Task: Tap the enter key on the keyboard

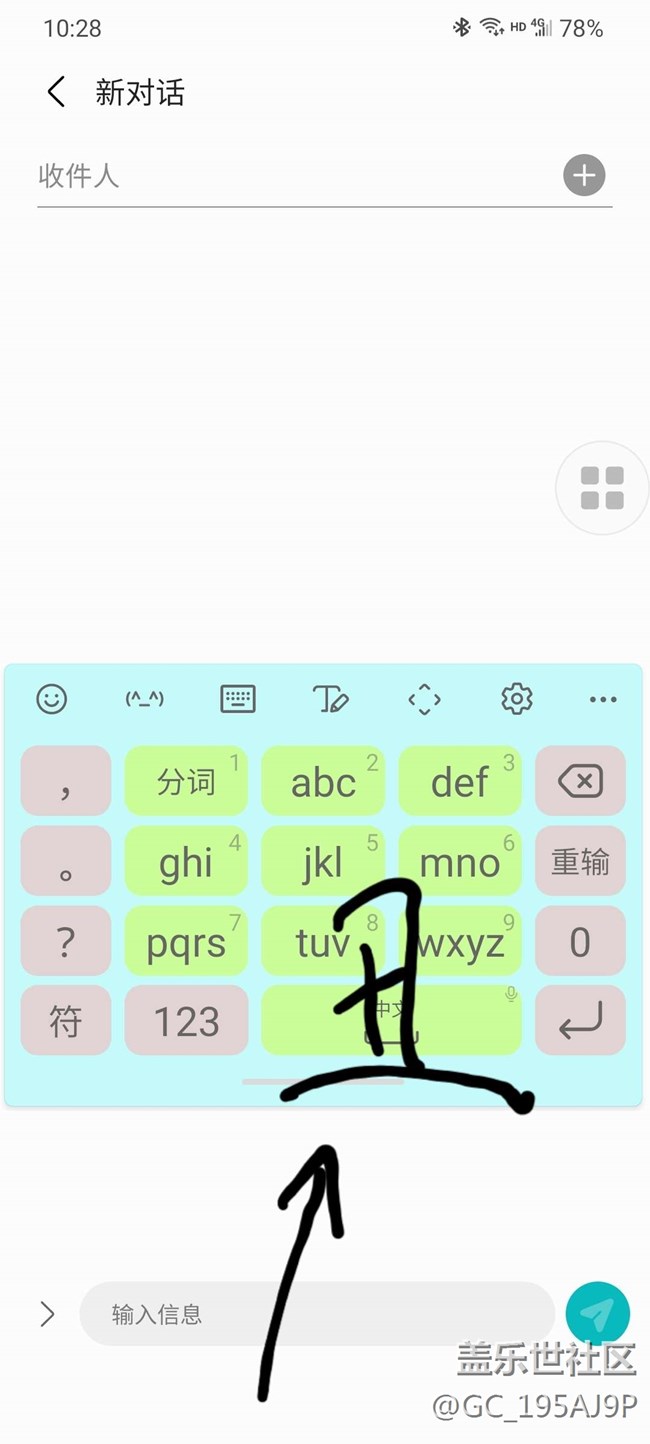Action: 580,1021
